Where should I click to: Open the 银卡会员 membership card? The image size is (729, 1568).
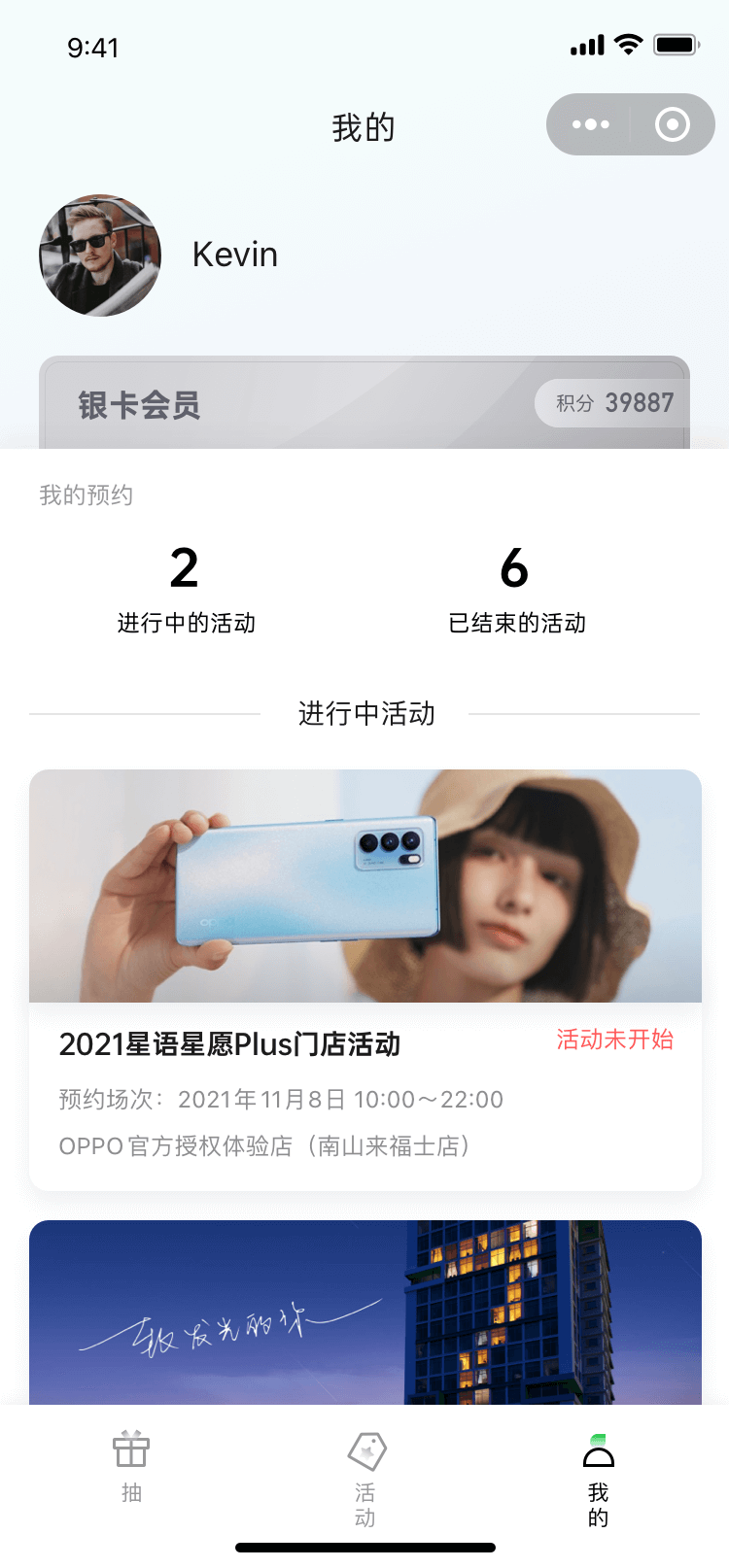(292, 405)
